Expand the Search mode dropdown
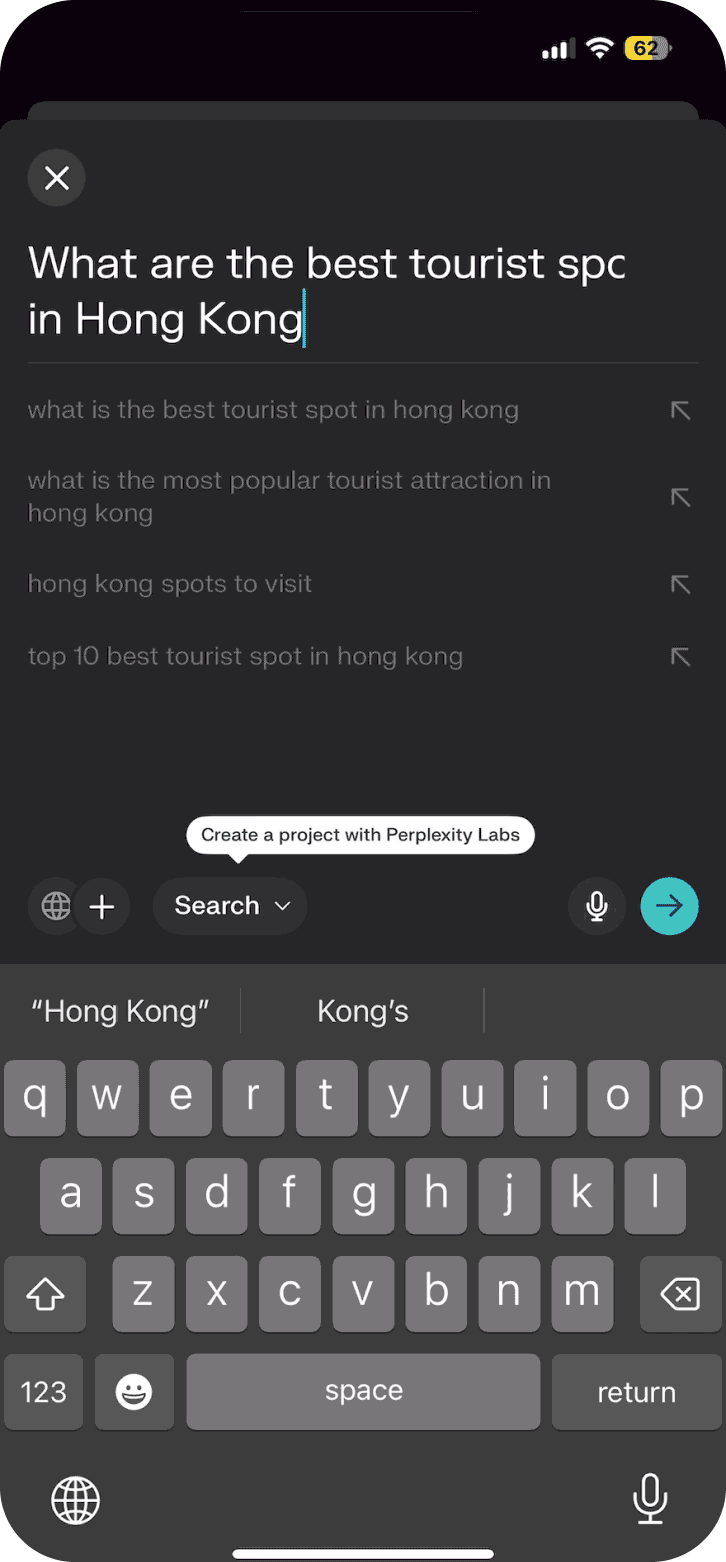Screen dimensions: 726x1562 click(231, 906)
